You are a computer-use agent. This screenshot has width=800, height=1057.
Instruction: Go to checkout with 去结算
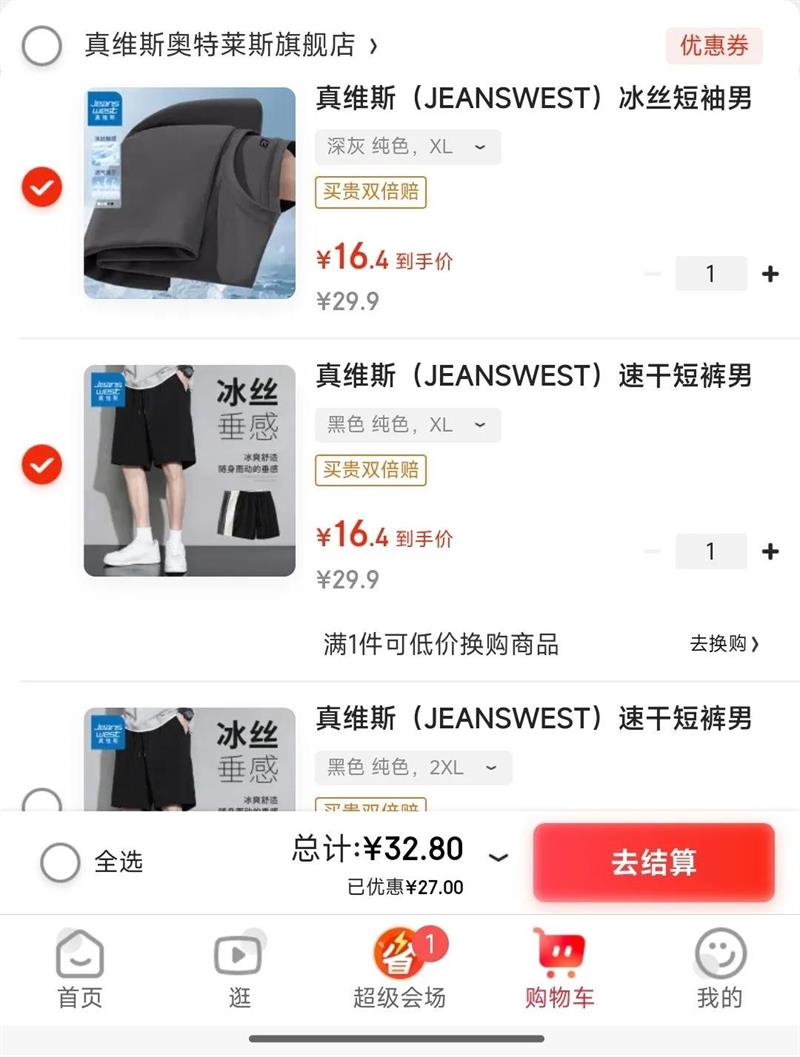pyautogui.click(x=654, y=862)
